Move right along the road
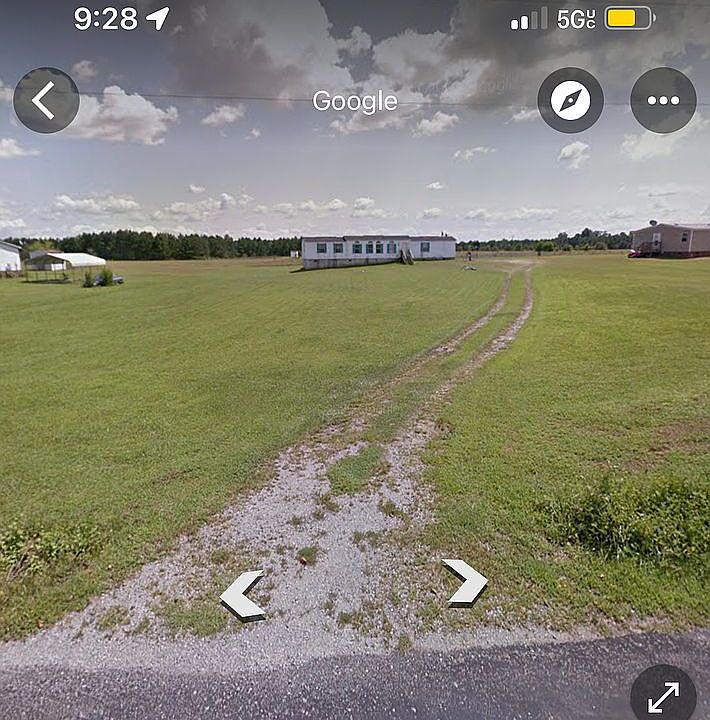Image resolution: width=710 pixels, height=720 pixels. coord(465,582)
